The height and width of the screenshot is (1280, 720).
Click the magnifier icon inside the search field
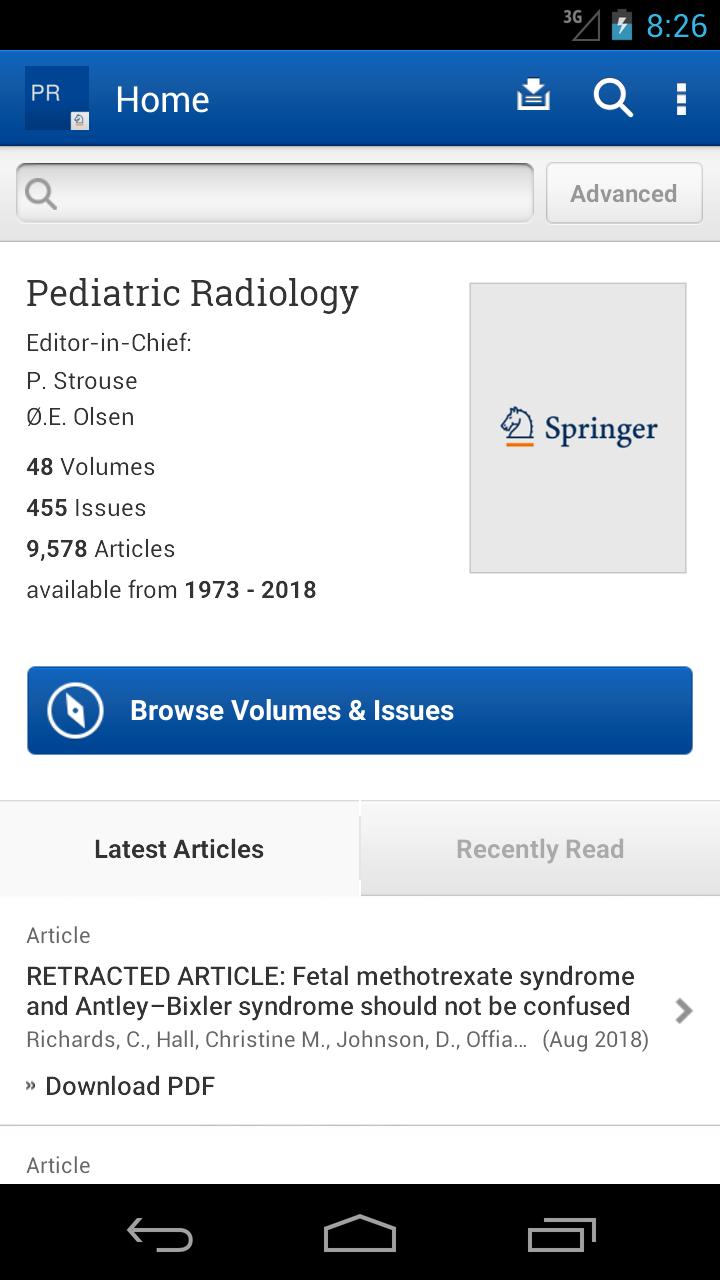tap(40, 192)
